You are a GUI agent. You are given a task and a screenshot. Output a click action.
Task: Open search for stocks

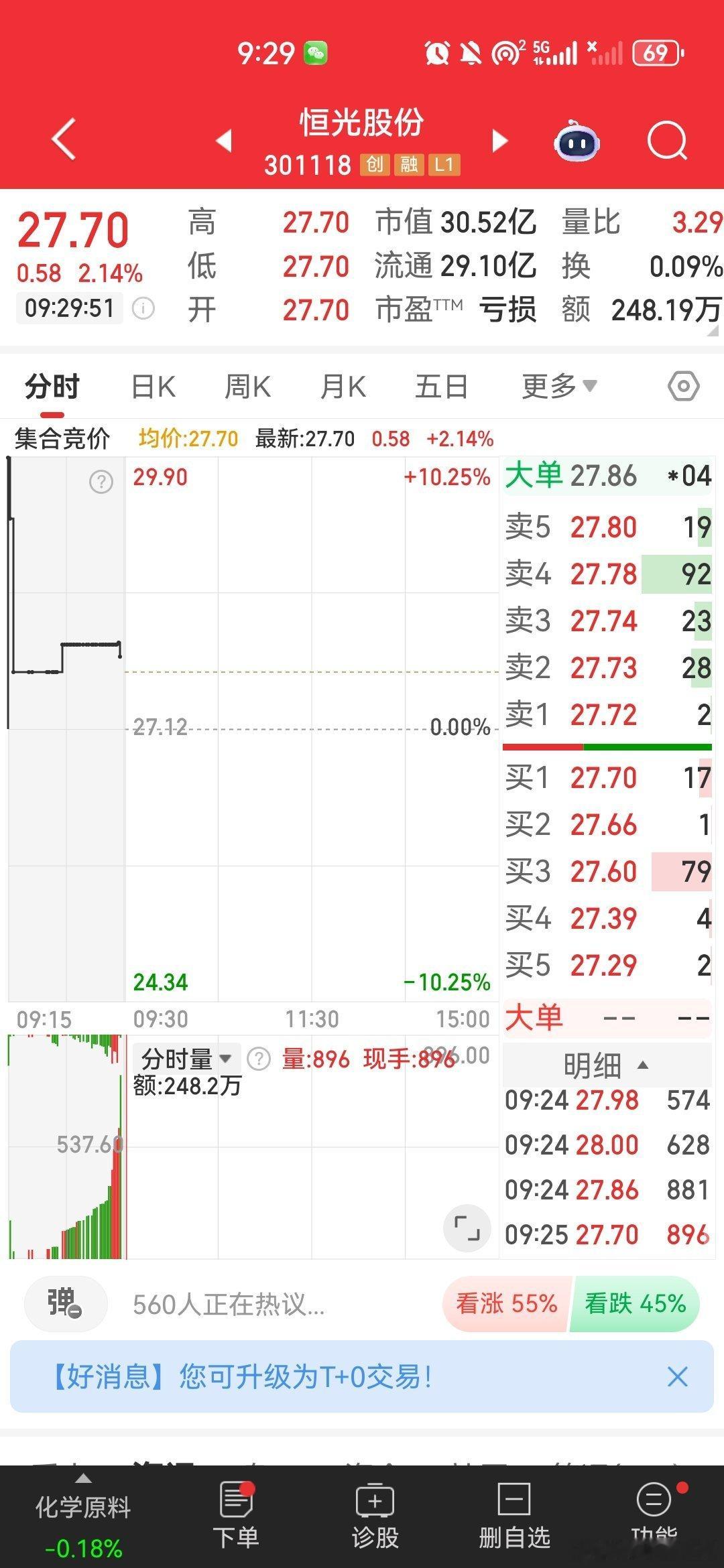(x=667, y=139)
